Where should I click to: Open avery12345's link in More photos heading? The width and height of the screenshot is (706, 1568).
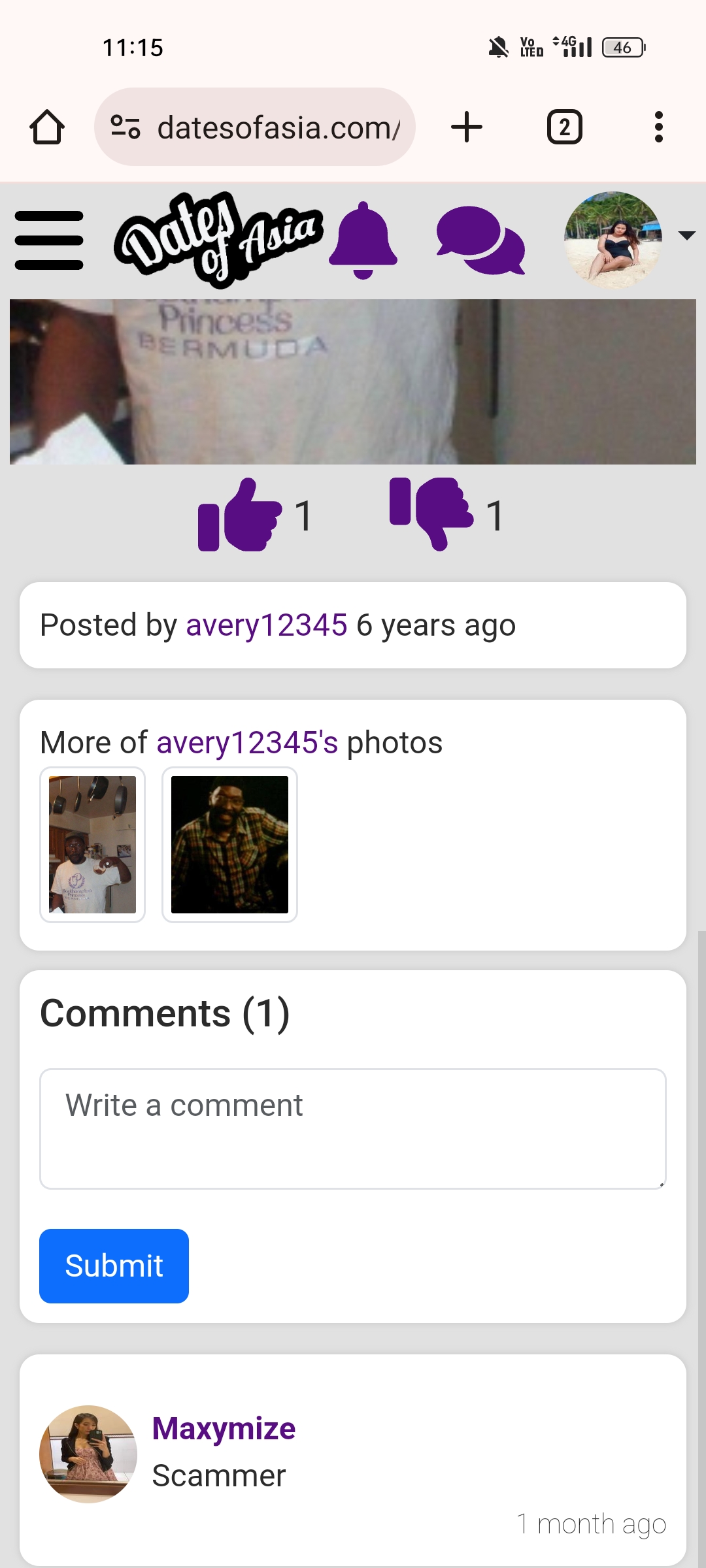(247, 743)
